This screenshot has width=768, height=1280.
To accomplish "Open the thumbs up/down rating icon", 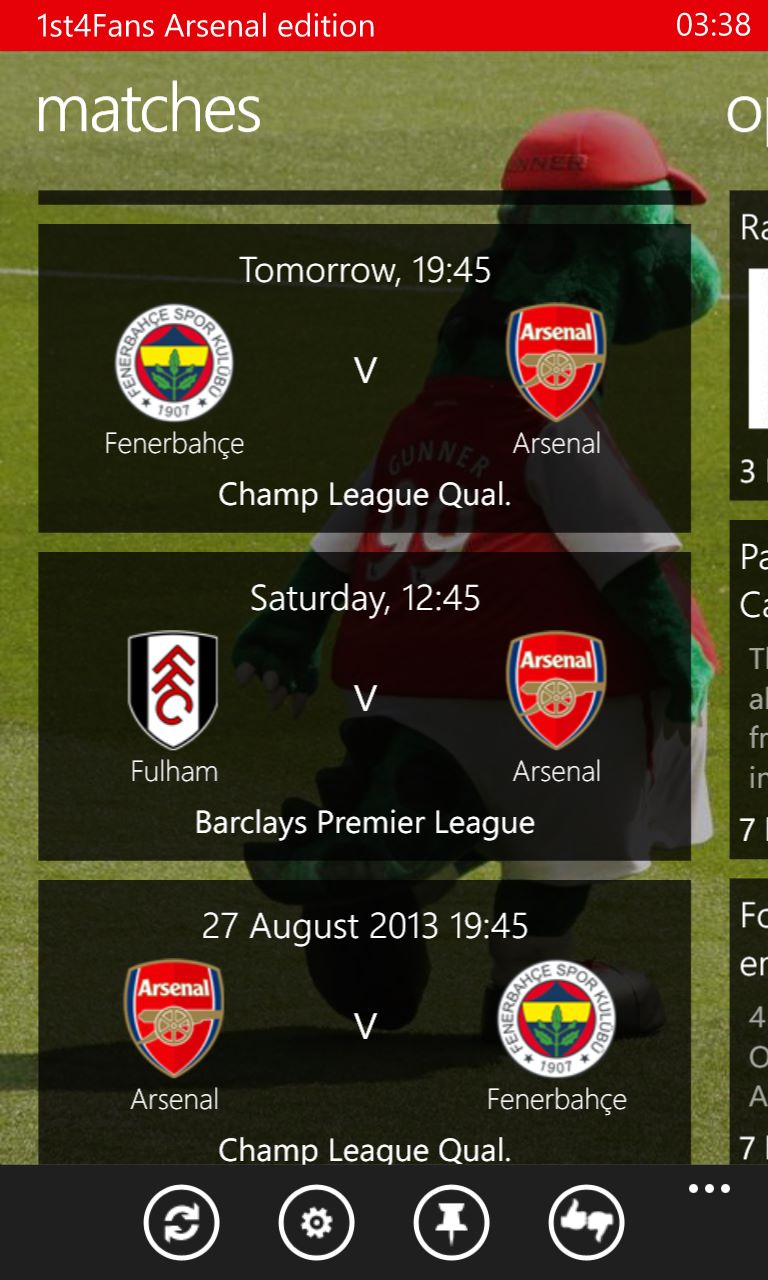I will pos(586,1222).
